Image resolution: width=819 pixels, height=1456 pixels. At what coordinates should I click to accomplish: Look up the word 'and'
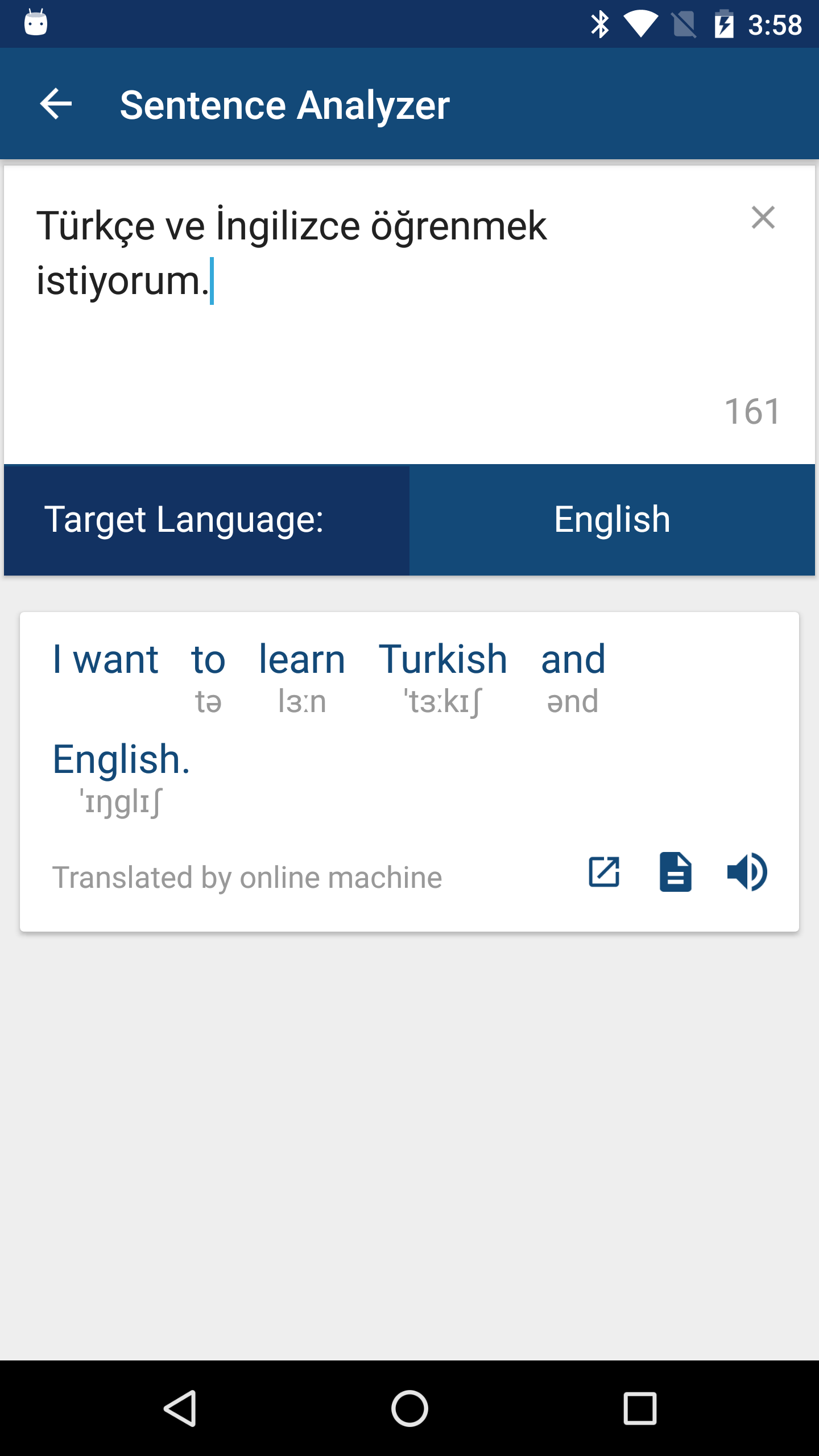(573, 660)
